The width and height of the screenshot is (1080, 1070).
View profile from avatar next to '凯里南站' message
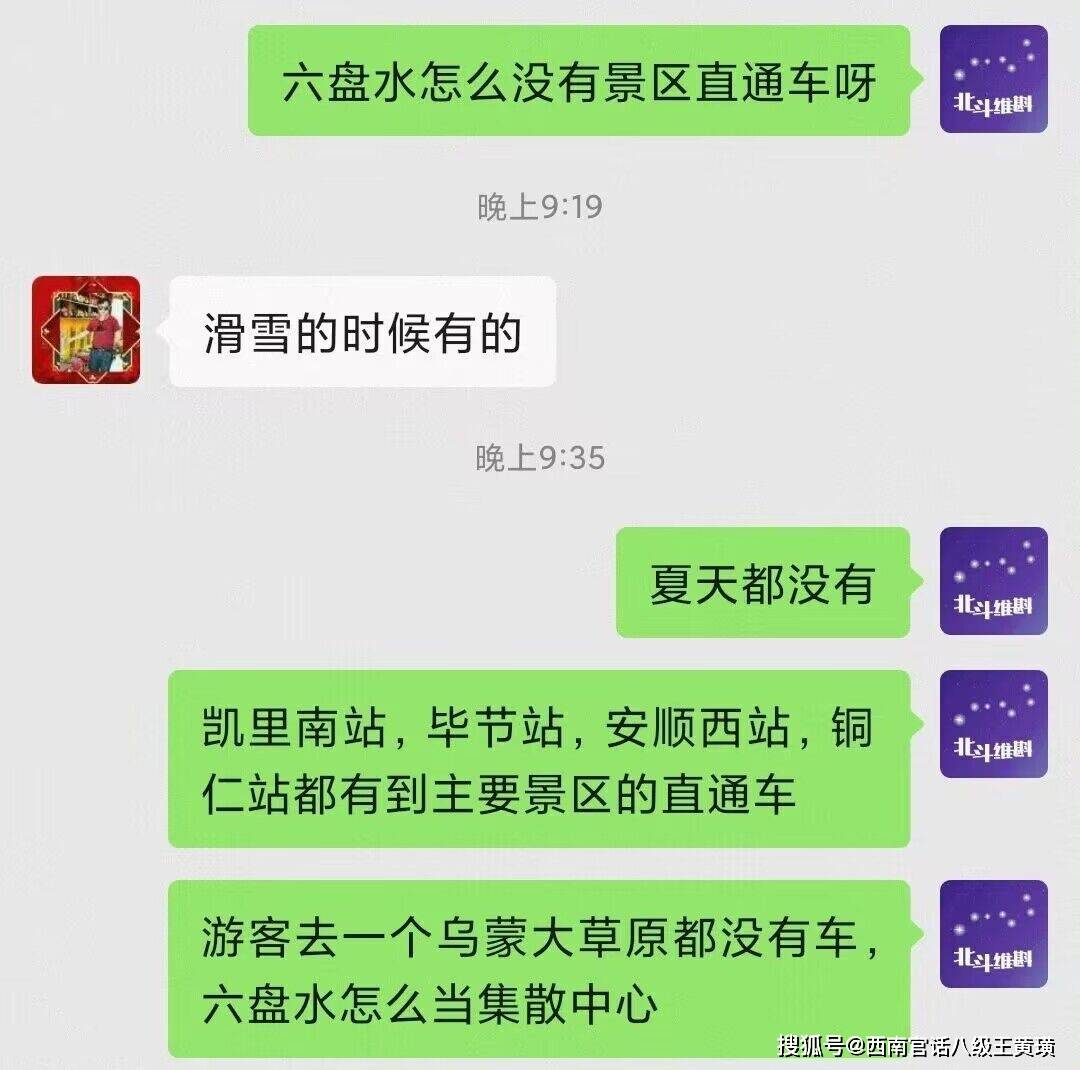(x=993, y=724)
